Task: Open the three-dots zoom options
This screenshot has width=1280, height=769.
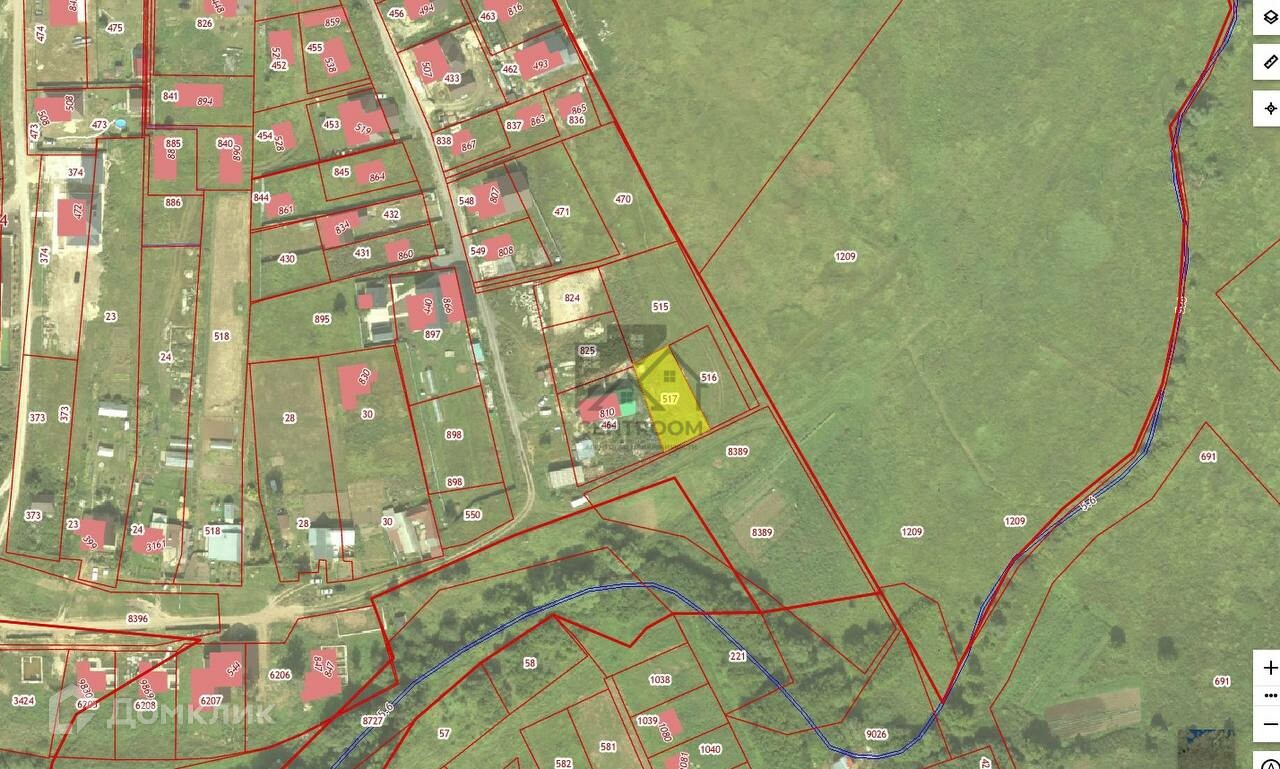Action: pyautogui.click(x=1269, y=695)
